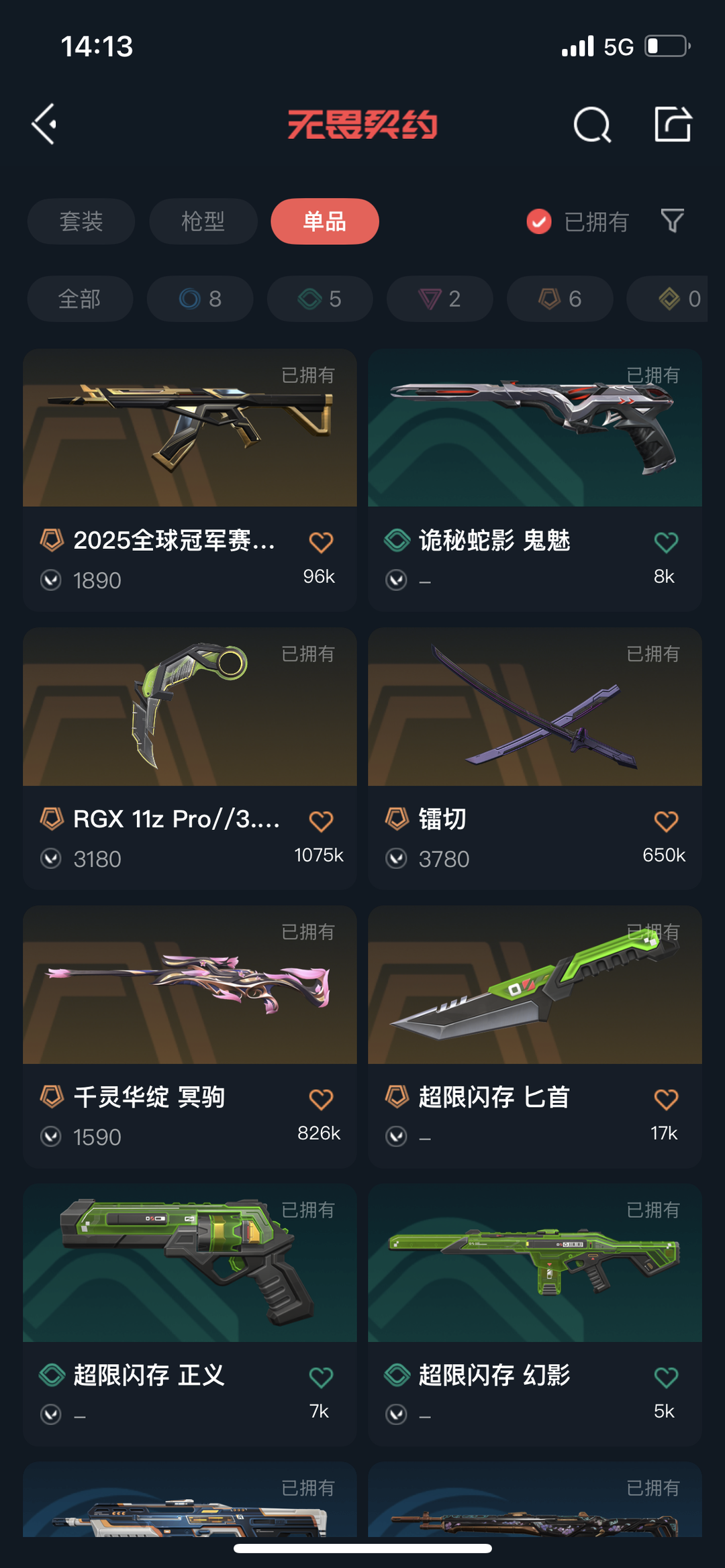Filter by the purple triangle chip showing 2
The height and width of the screenshot is (1568, 725).
440,299
